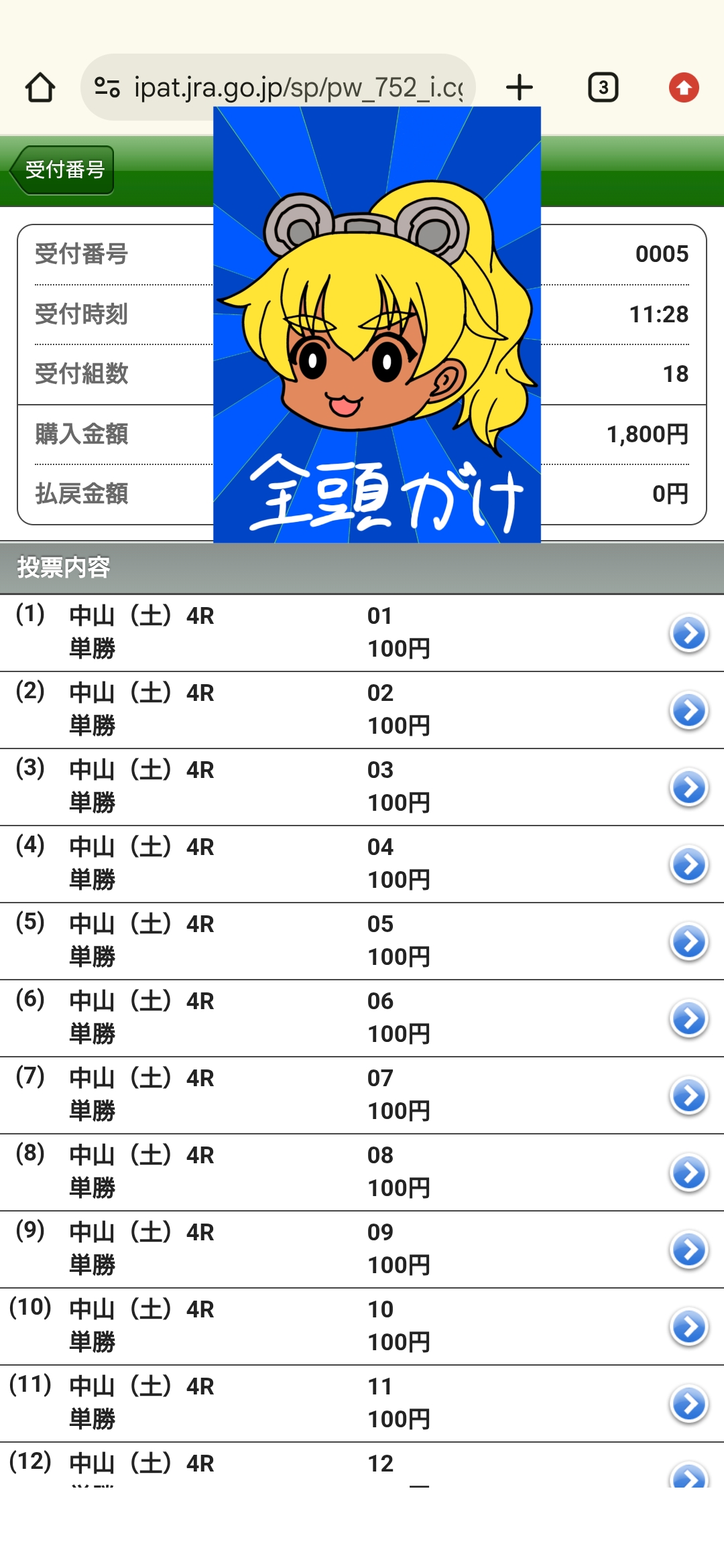Show bet (6) for horse 06

click(688, 1019)
